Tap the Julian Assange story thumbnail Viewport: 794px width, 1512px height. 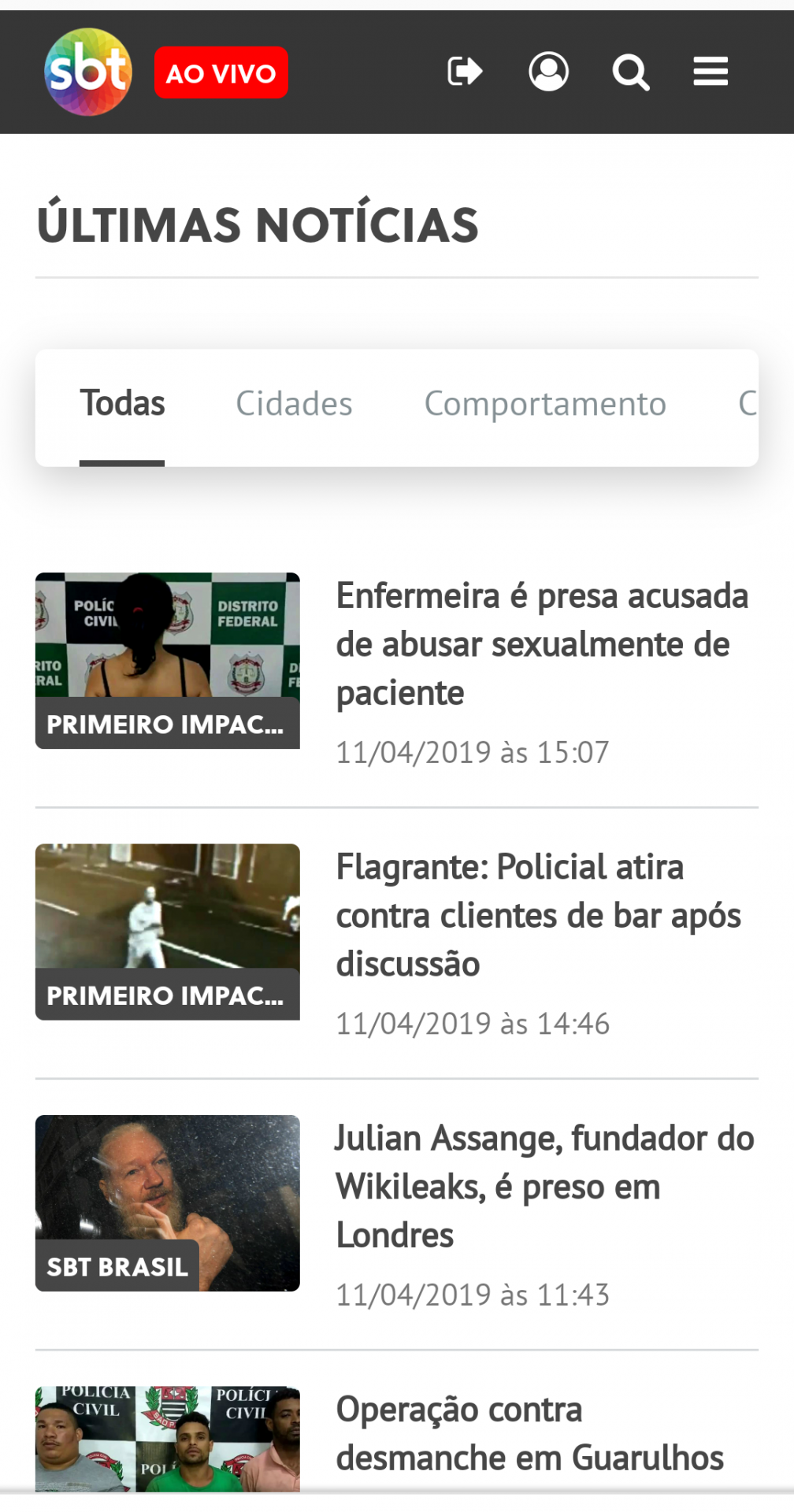pyautogui.click(x=168, y=1203)
